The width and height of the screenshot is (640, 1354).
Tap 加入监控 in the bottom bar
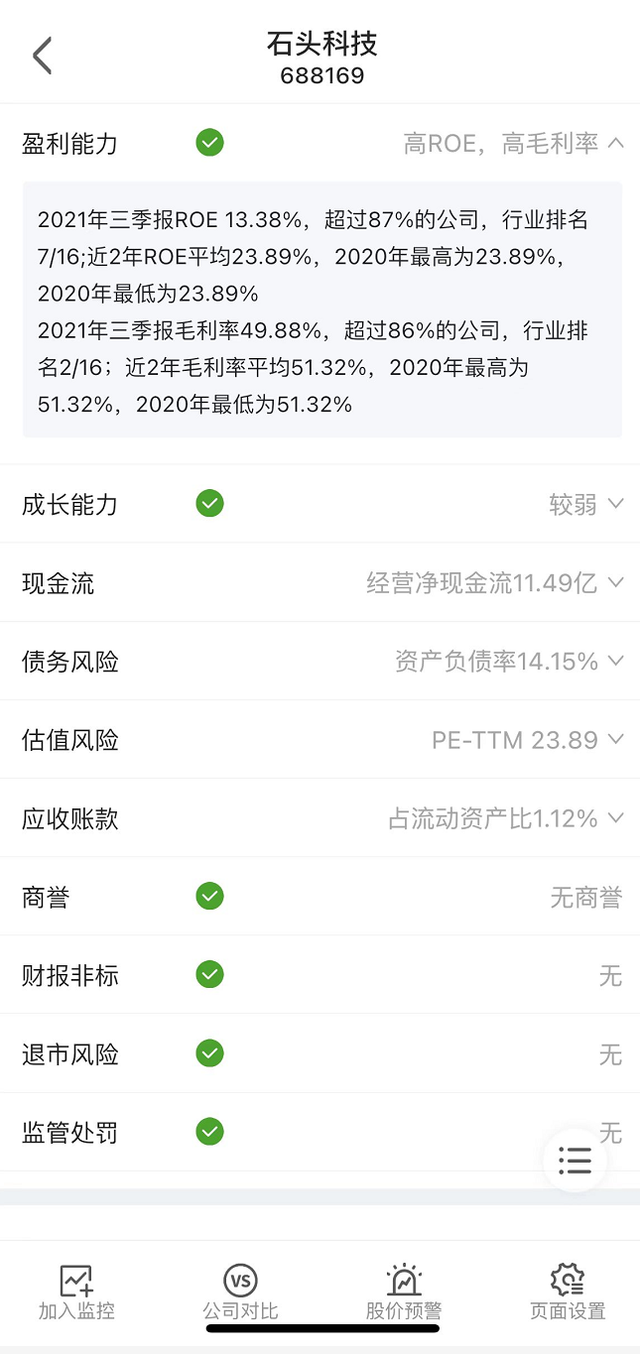pyautogui.click(x=77, y=1292)
